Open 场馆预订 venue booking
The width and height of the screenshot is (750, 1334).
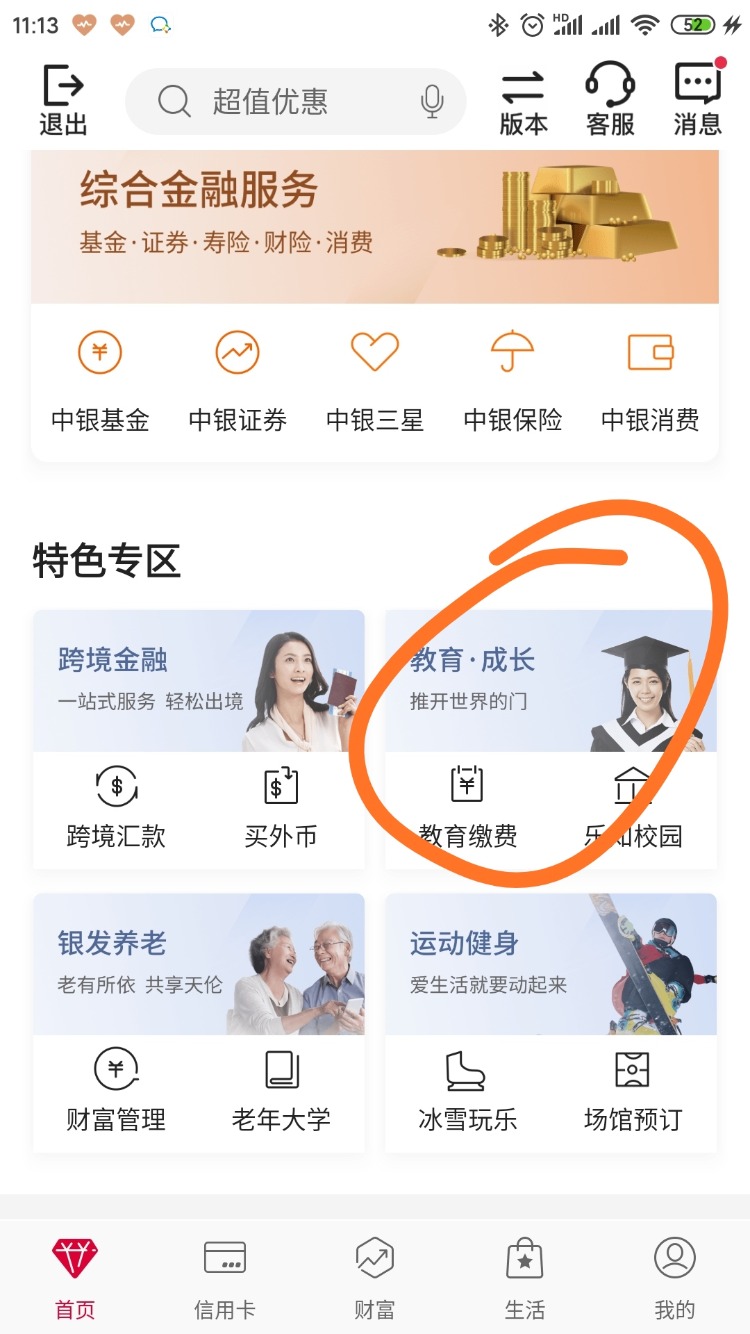632,1090
